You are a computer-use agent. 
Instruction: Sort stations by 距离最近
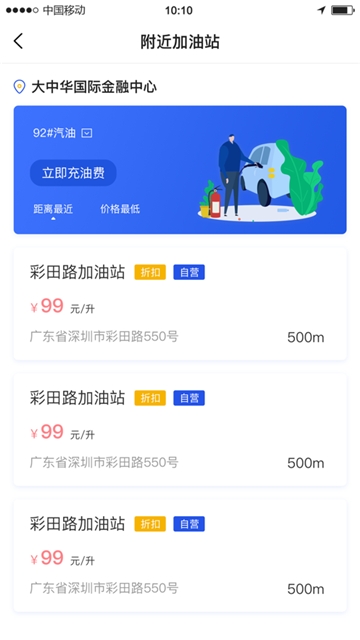53,209
